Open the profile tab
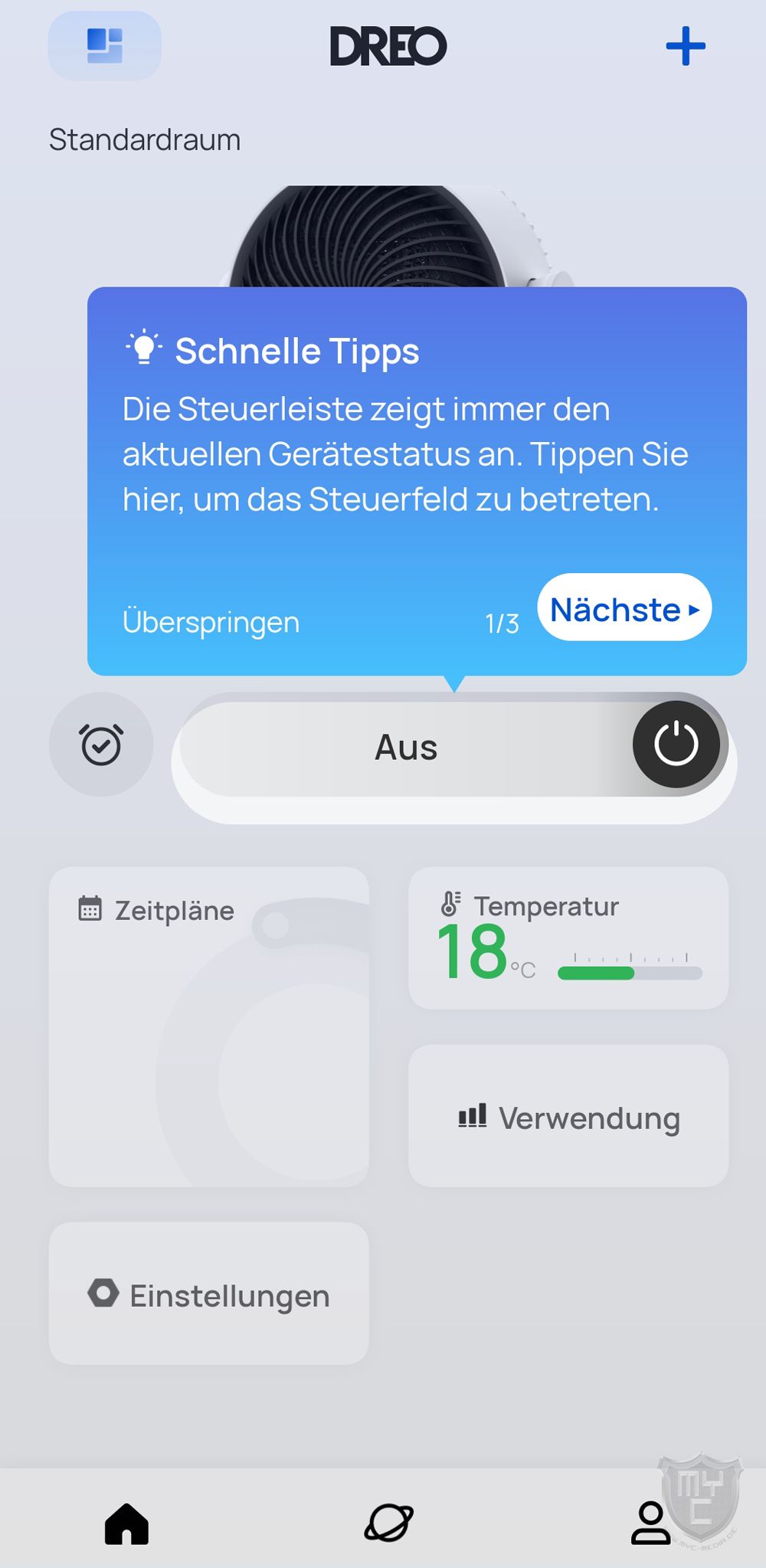This screenshot has width=766, height=1568. click(x=650, y=1523)
